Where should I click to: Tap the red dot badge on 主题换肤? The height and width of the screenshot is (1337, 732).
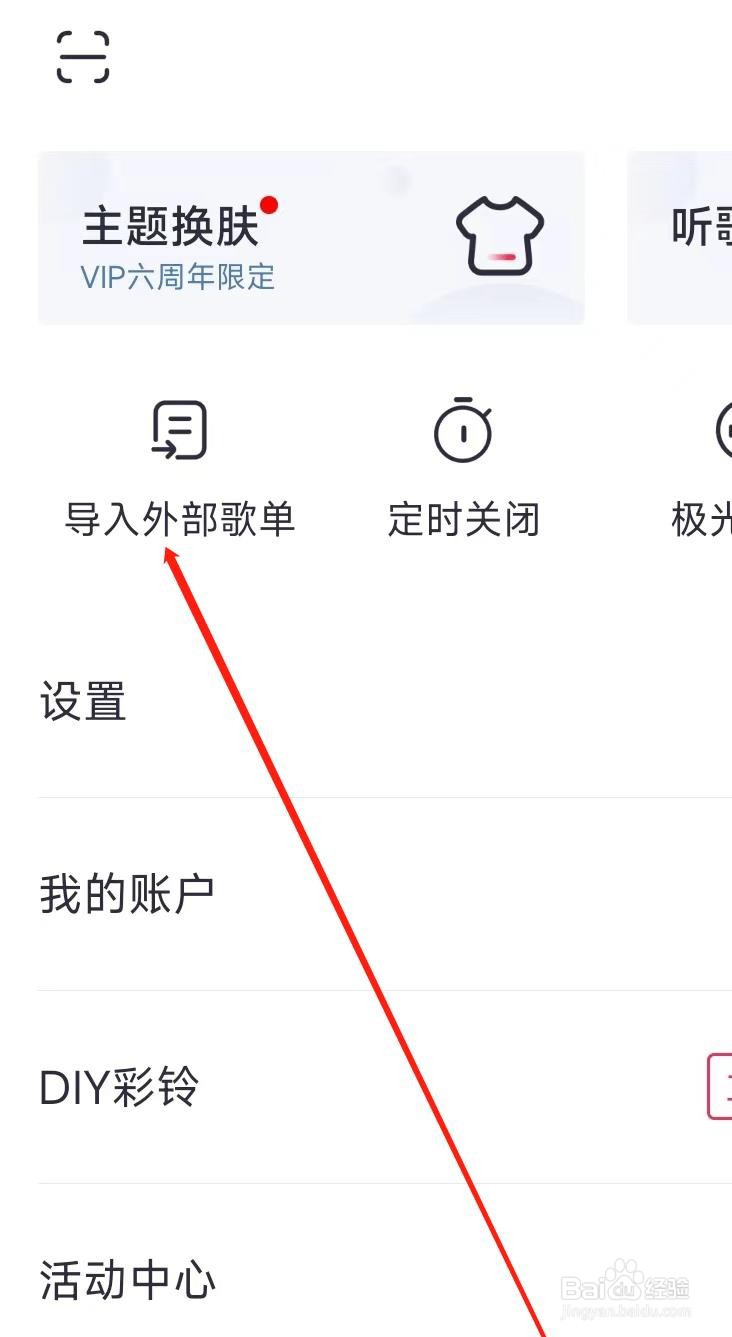[x=268, y=203]
